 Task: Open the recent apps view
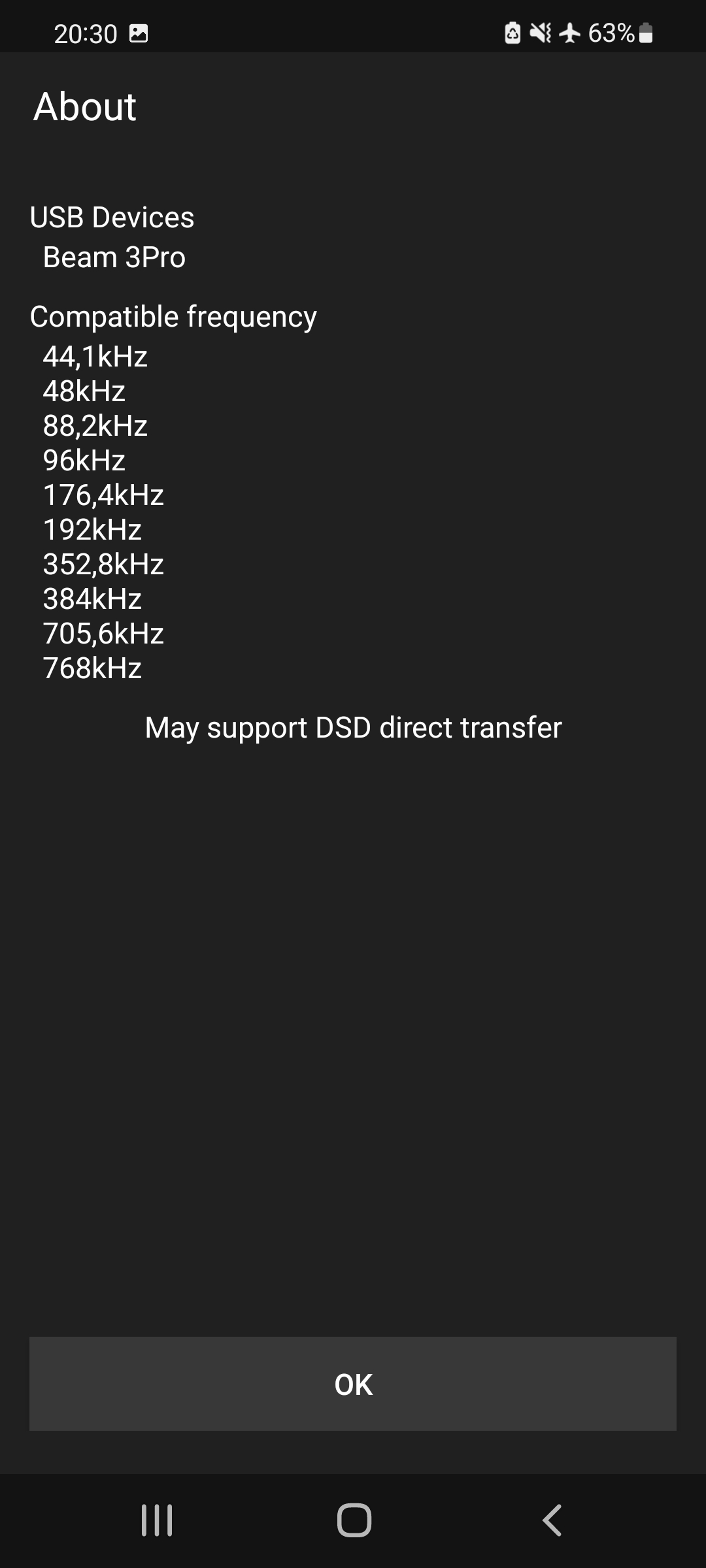click(157, 1520)
